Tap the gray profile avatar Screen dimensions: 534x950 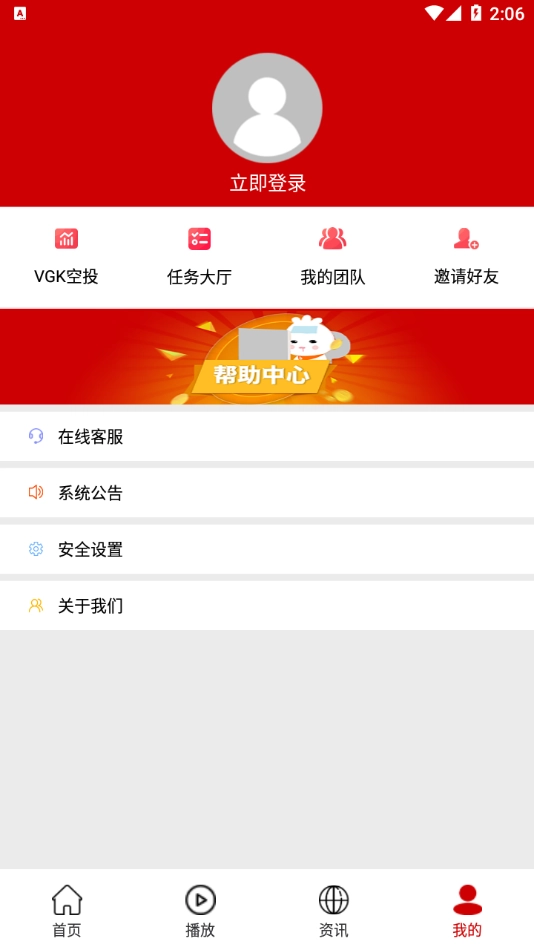(x=267, y=107)
